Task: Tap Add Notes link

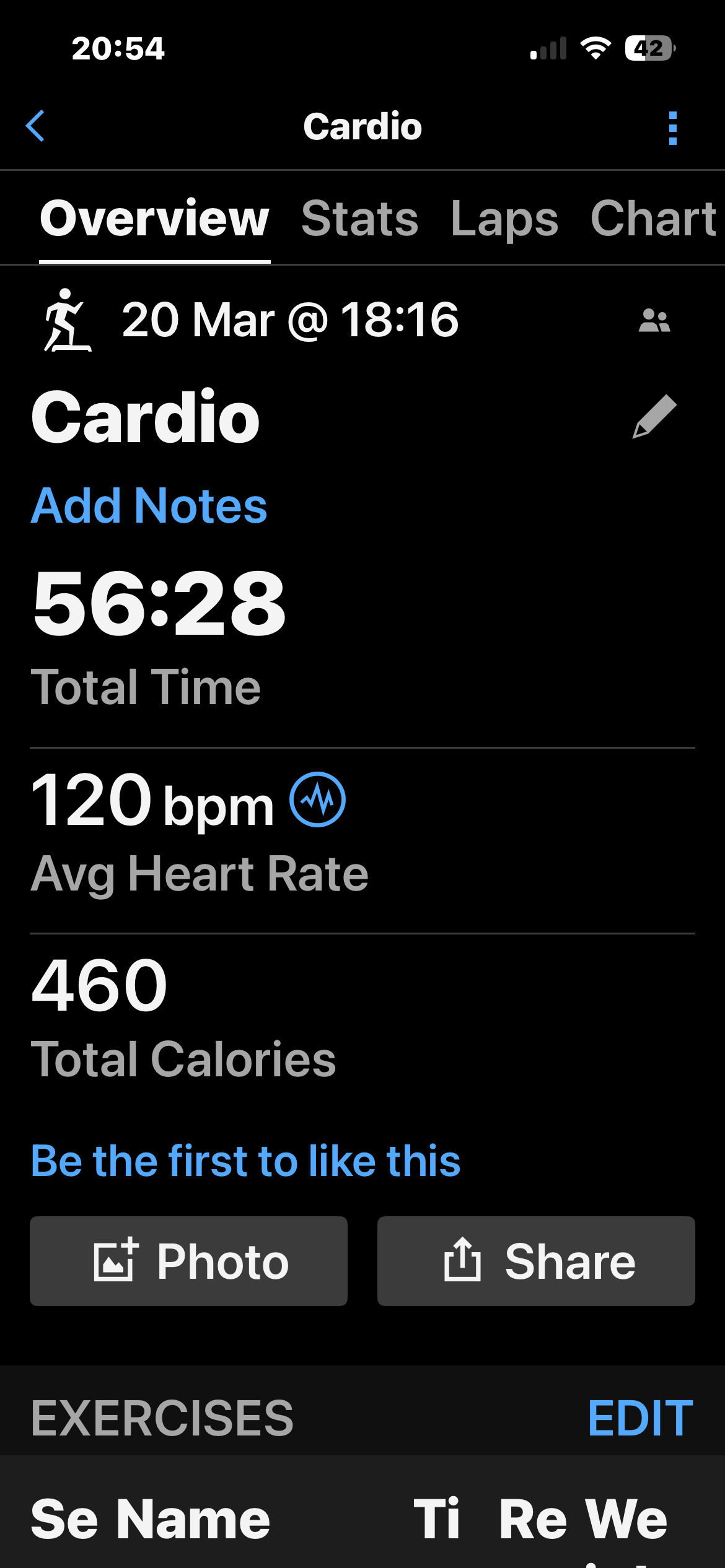Action: (149, 505)
